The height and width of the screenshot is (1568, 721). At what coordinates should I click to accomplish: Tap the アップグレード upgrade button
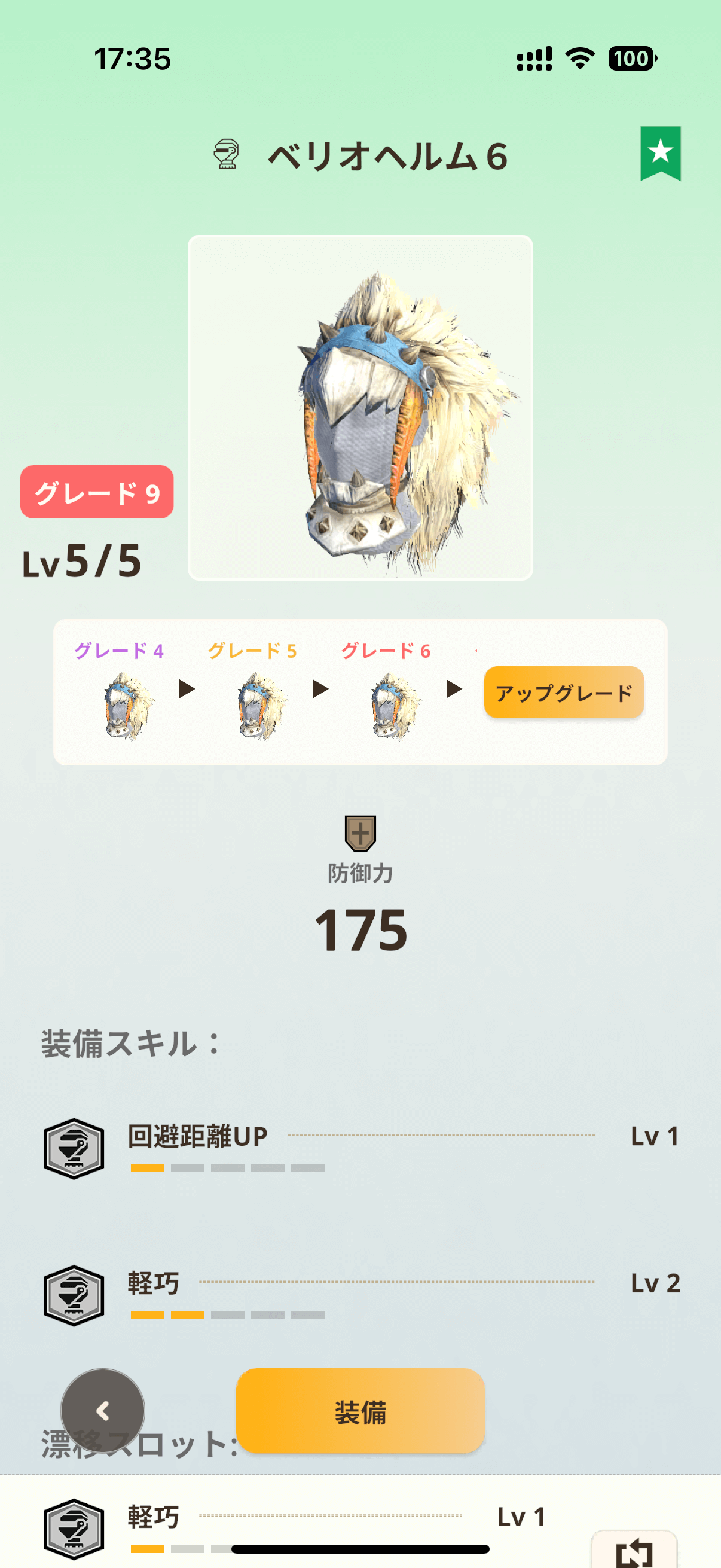click(x=563, y=692)
